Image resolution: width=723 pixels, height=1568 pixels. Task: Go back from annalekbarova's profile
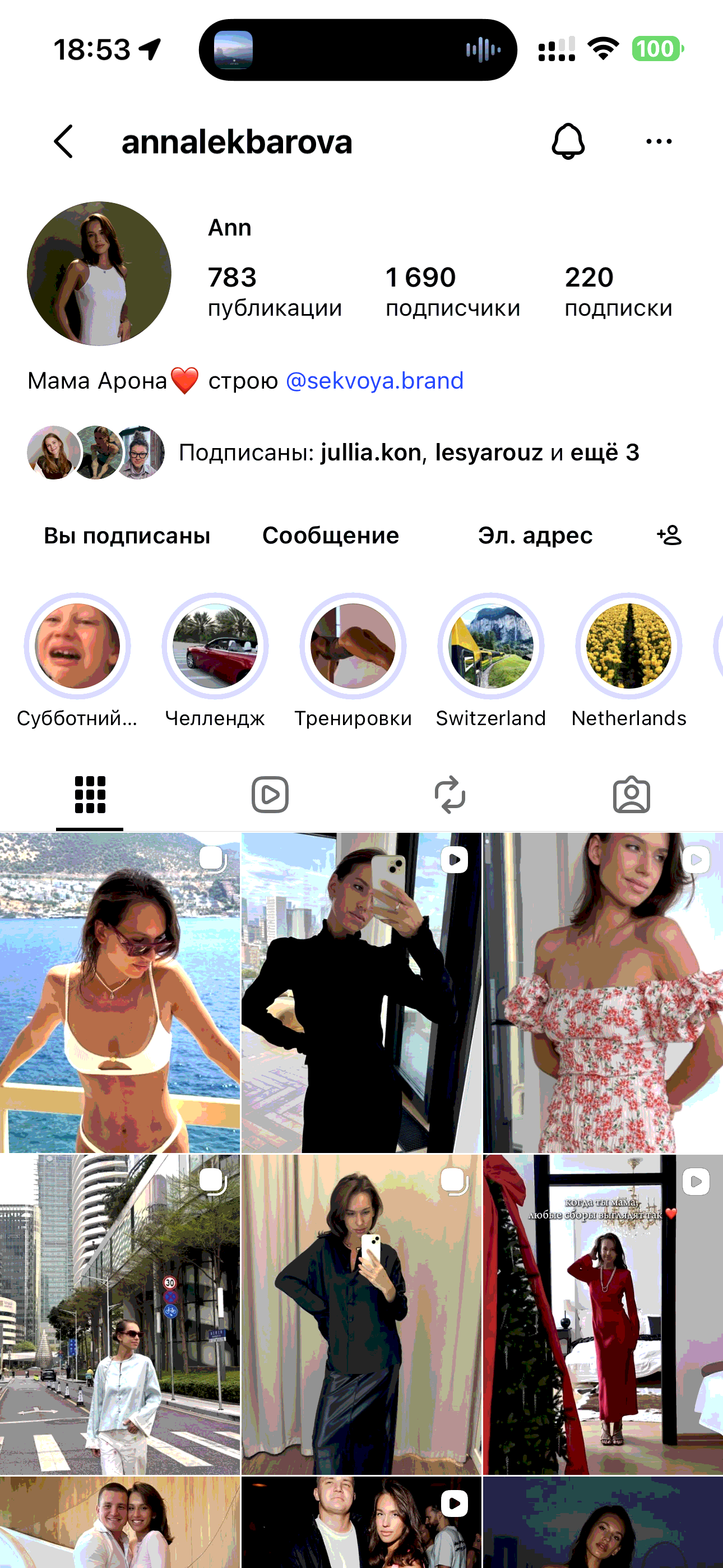[x=63, y=142]
